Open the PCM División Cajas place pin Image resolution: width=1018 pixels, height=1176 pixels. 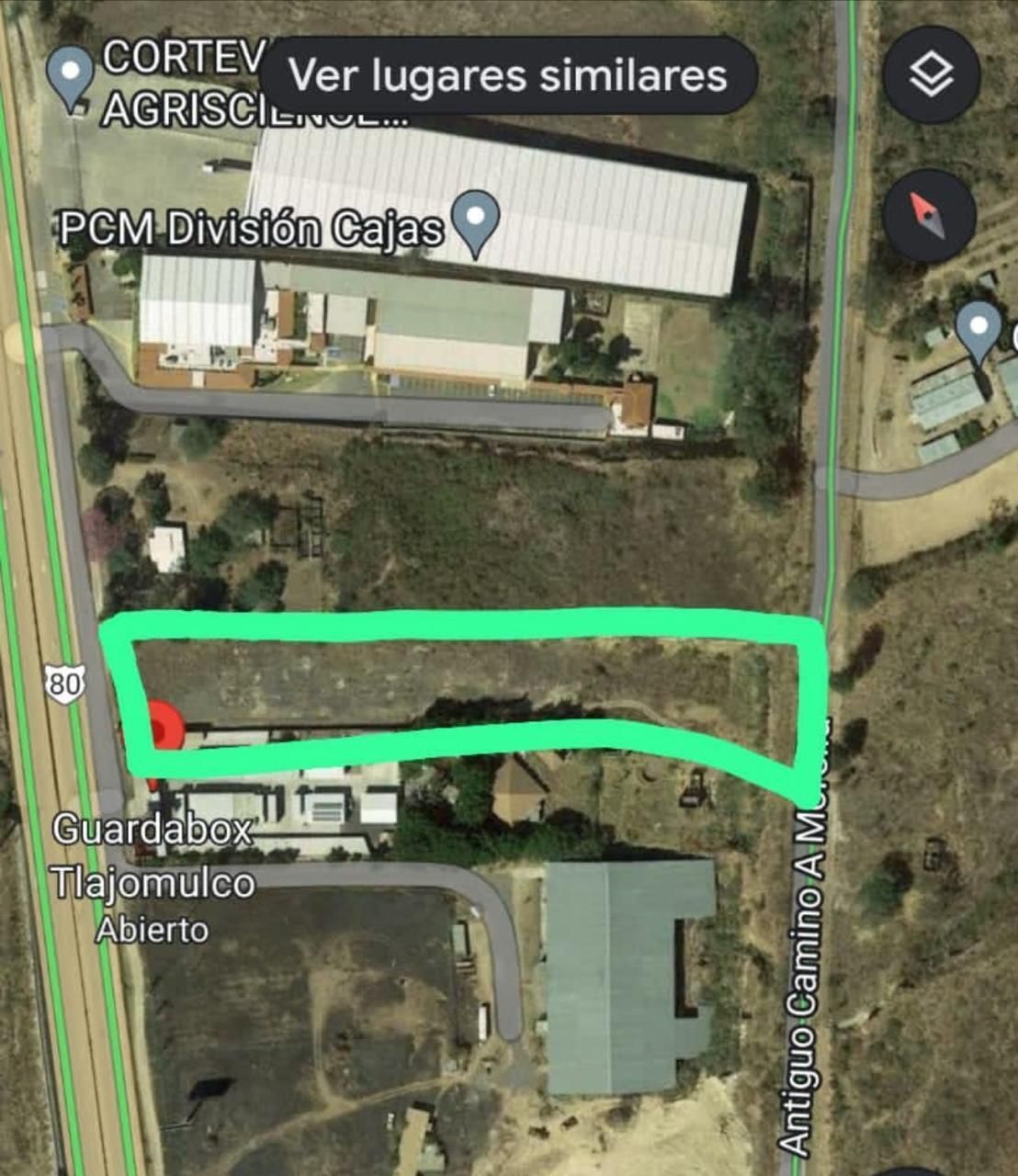pyautogui.click(x=477, y=219)
